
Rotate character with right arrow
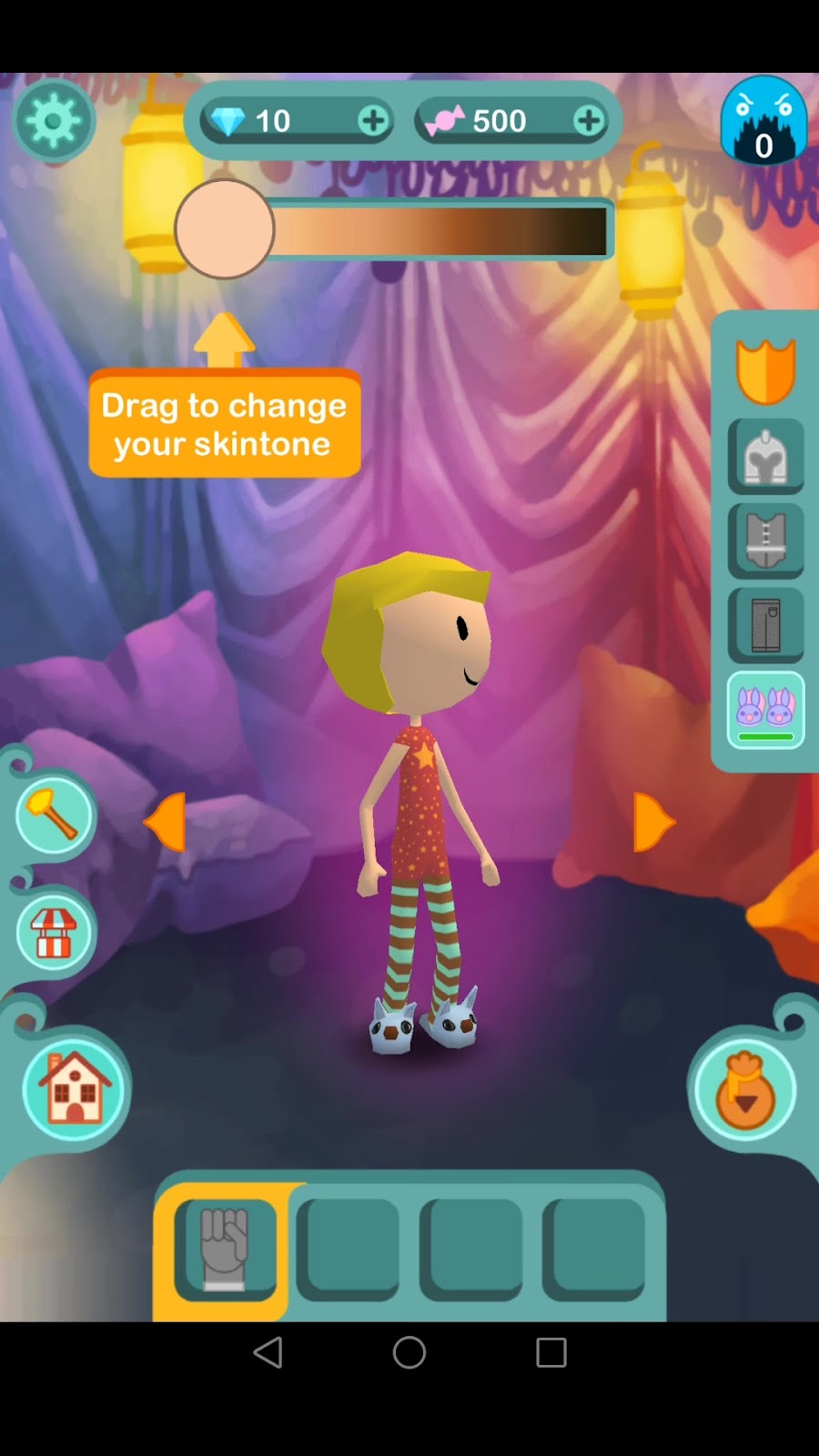652,822
